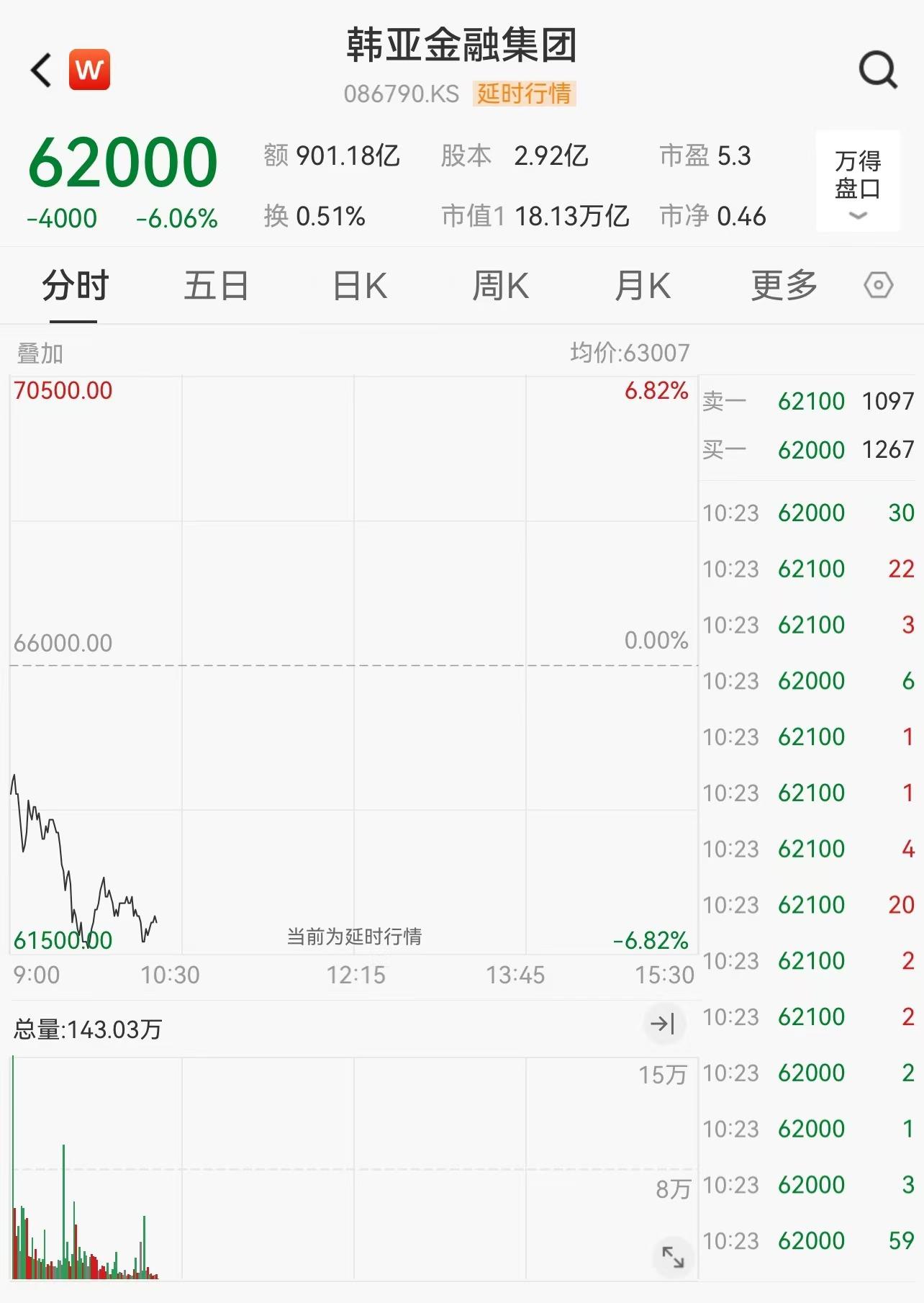Tap the 延时行情 delayed-quote badge
The image size is (924, 1303).
(525, 92)
